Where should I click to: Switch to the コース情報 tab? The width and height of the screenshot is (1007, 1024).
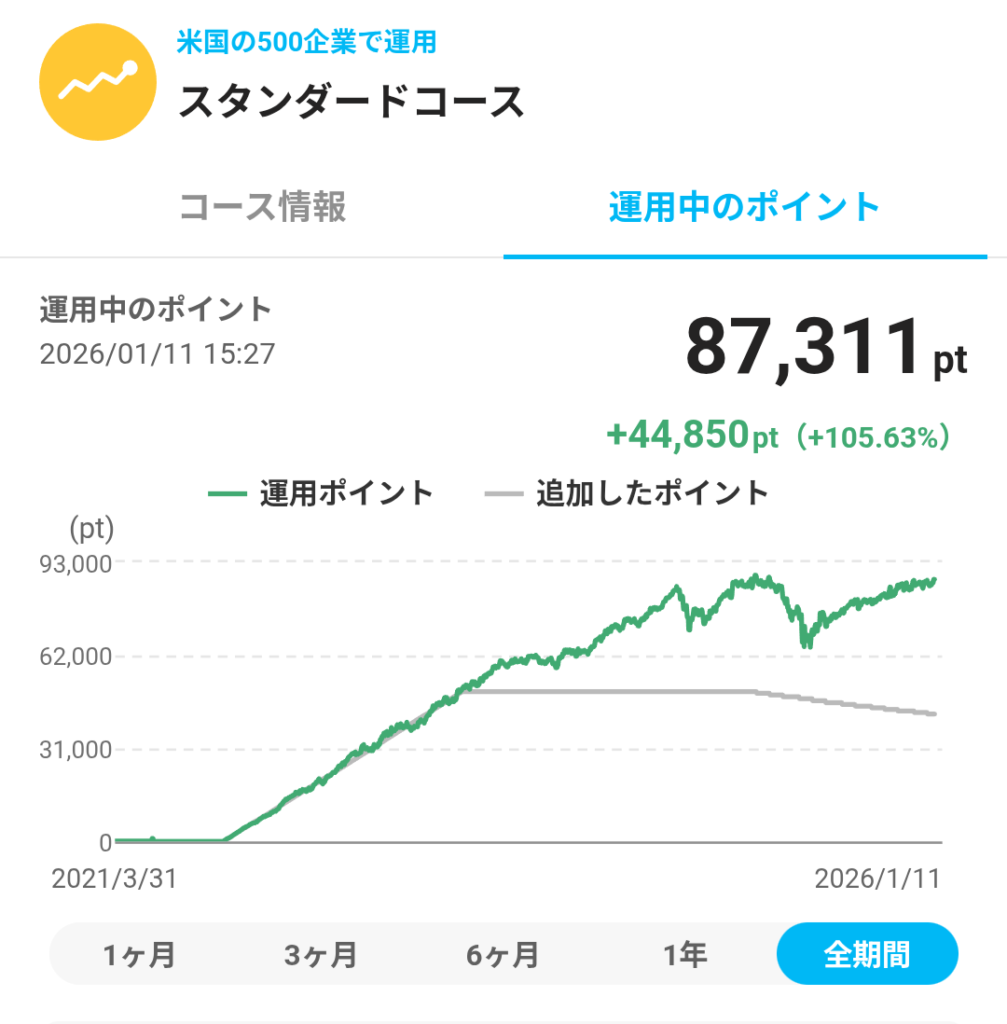coord(262,208)
